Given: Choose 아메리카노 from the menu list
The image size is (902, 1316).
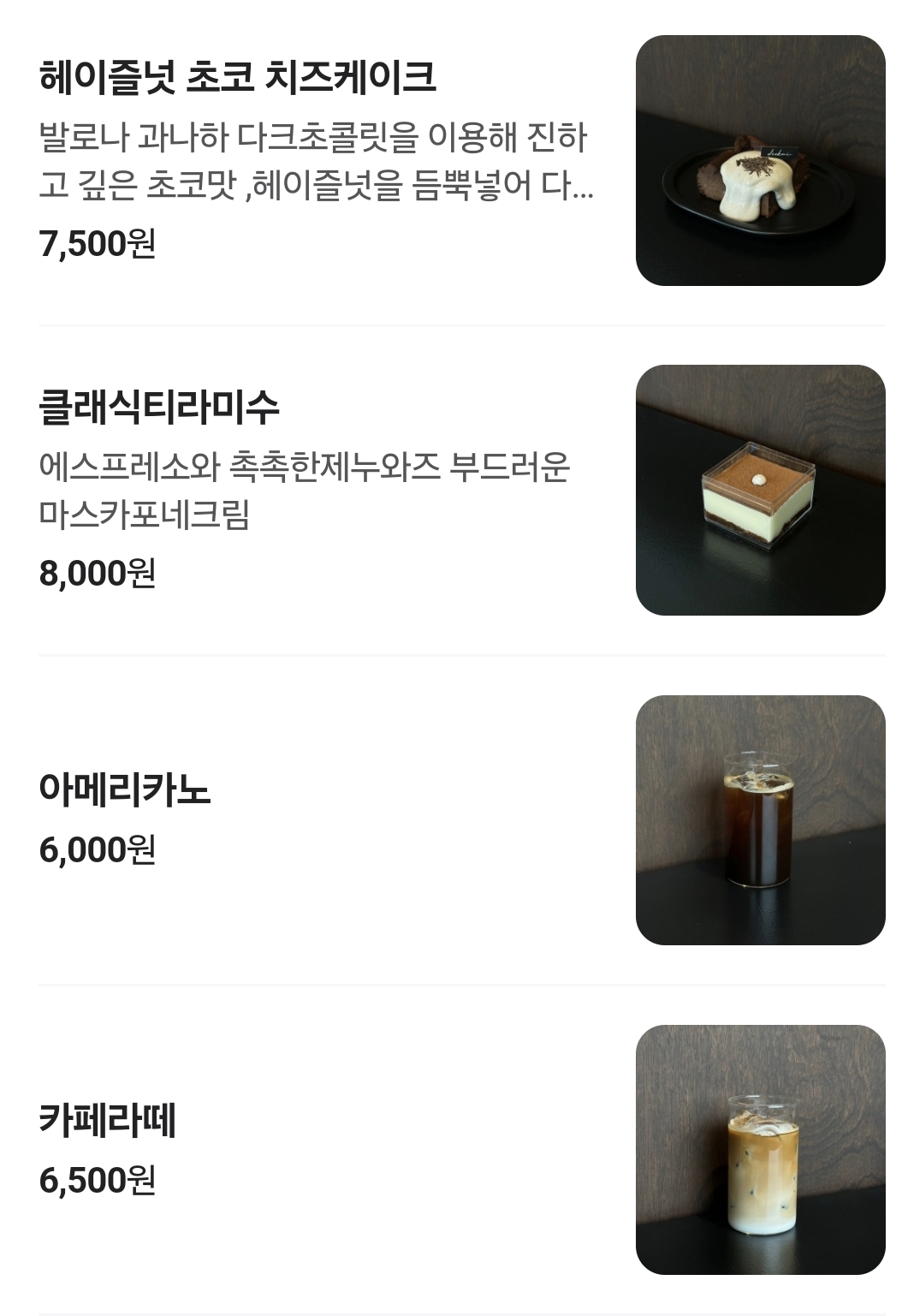Looking at the screenshot, I should point(125,789).
